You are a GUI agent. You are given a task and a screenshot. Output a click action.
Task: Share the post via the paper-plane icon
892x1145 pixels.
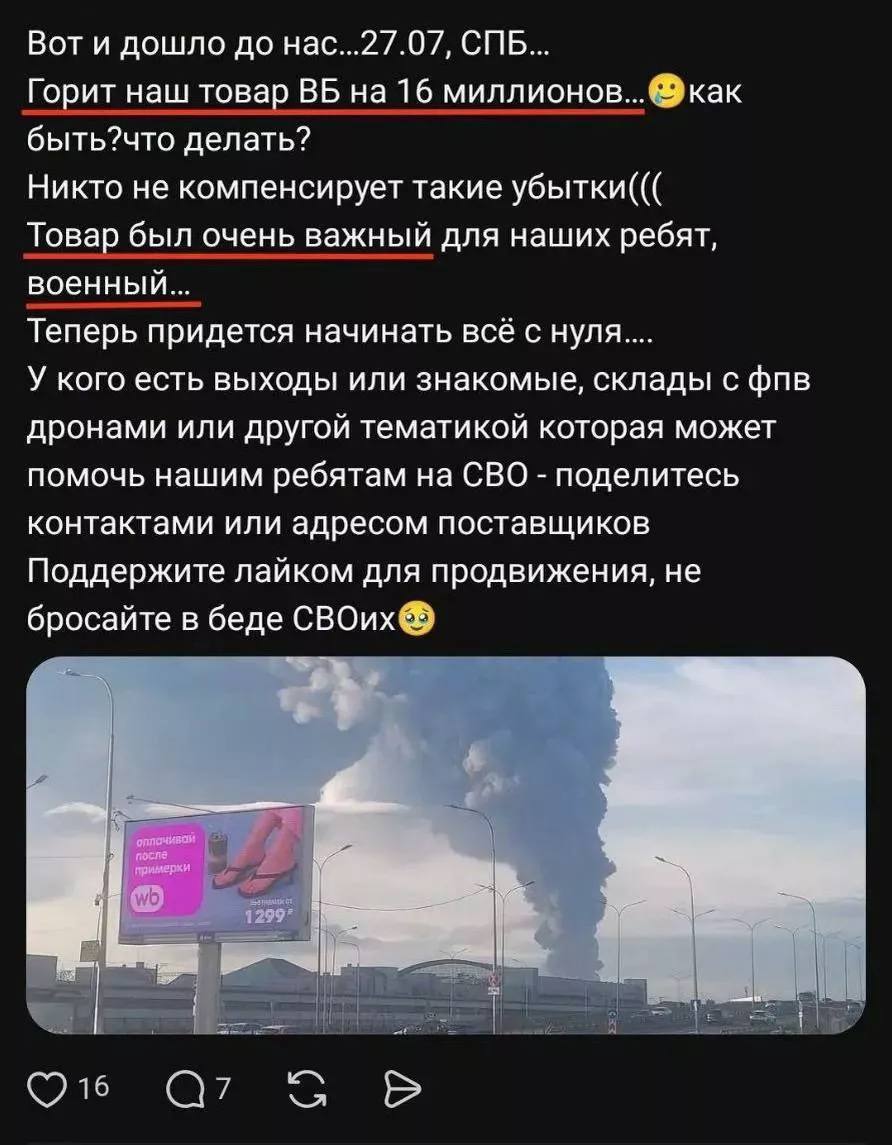pyautogui.click(x=402, y=1090)
